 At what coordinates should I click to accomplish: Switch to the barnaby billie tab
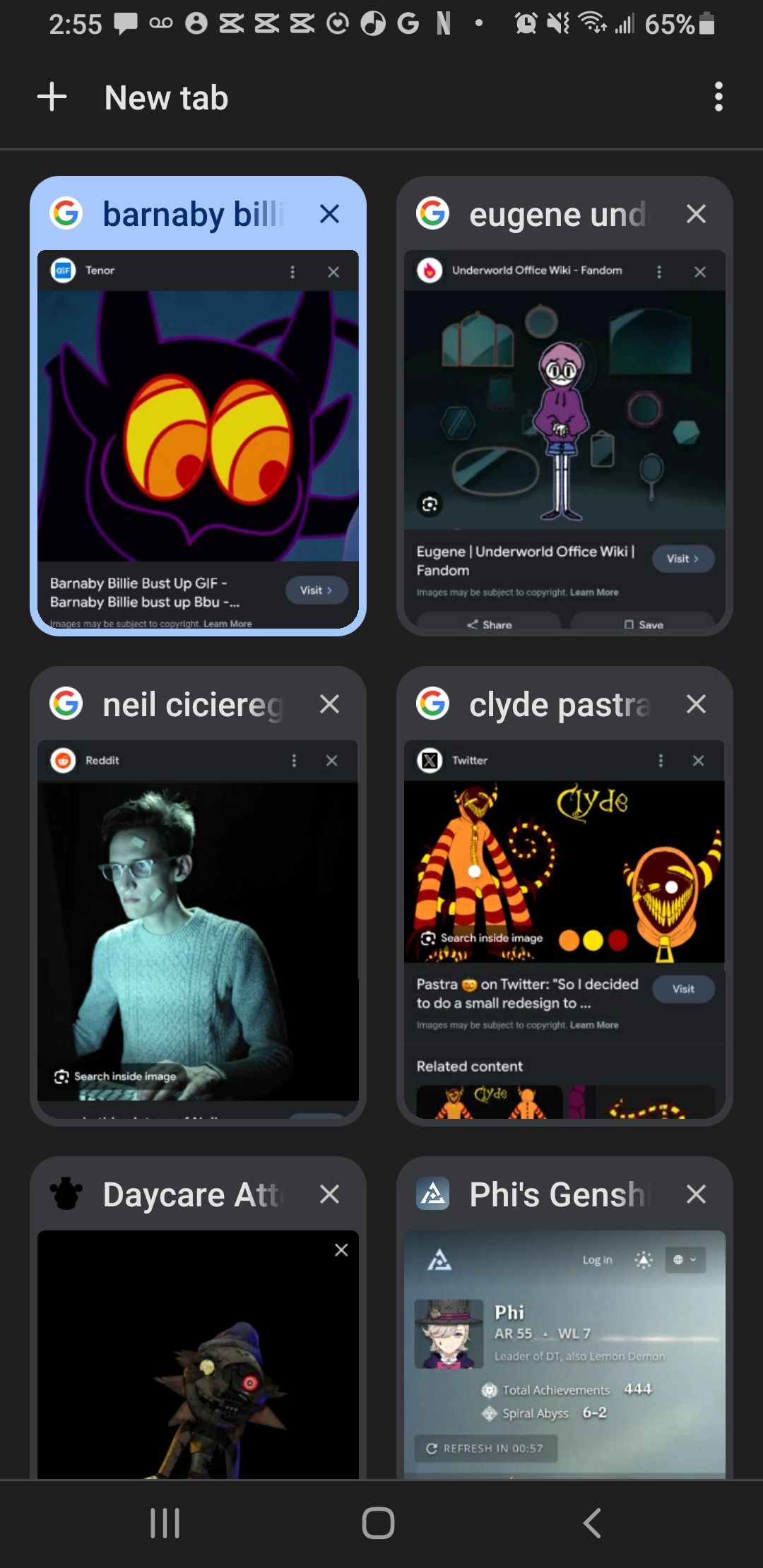(198, 438)
